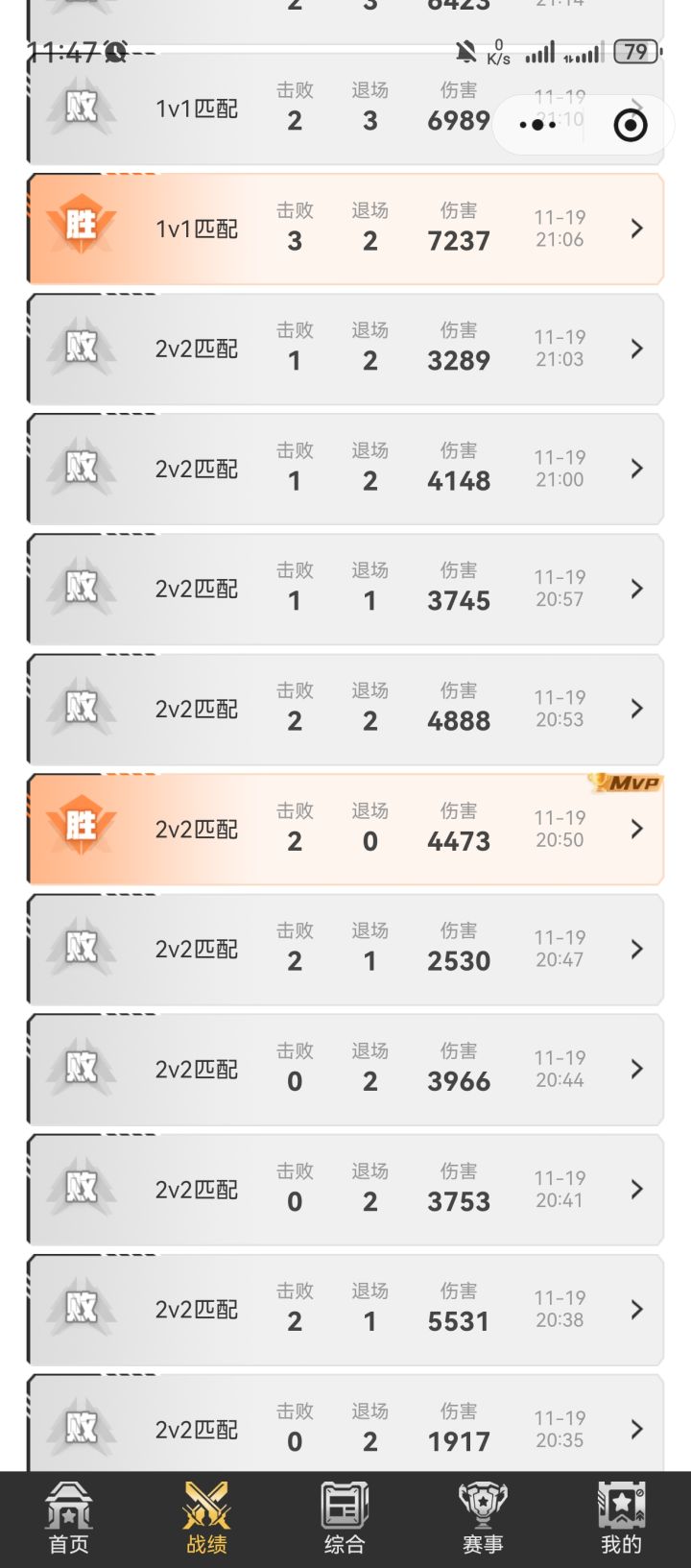Image resolution: width=691 pixels, height=1568 pixels.
Task: Open the 2v2 match with 5531 damage
Action: (x=345, y=1310)
